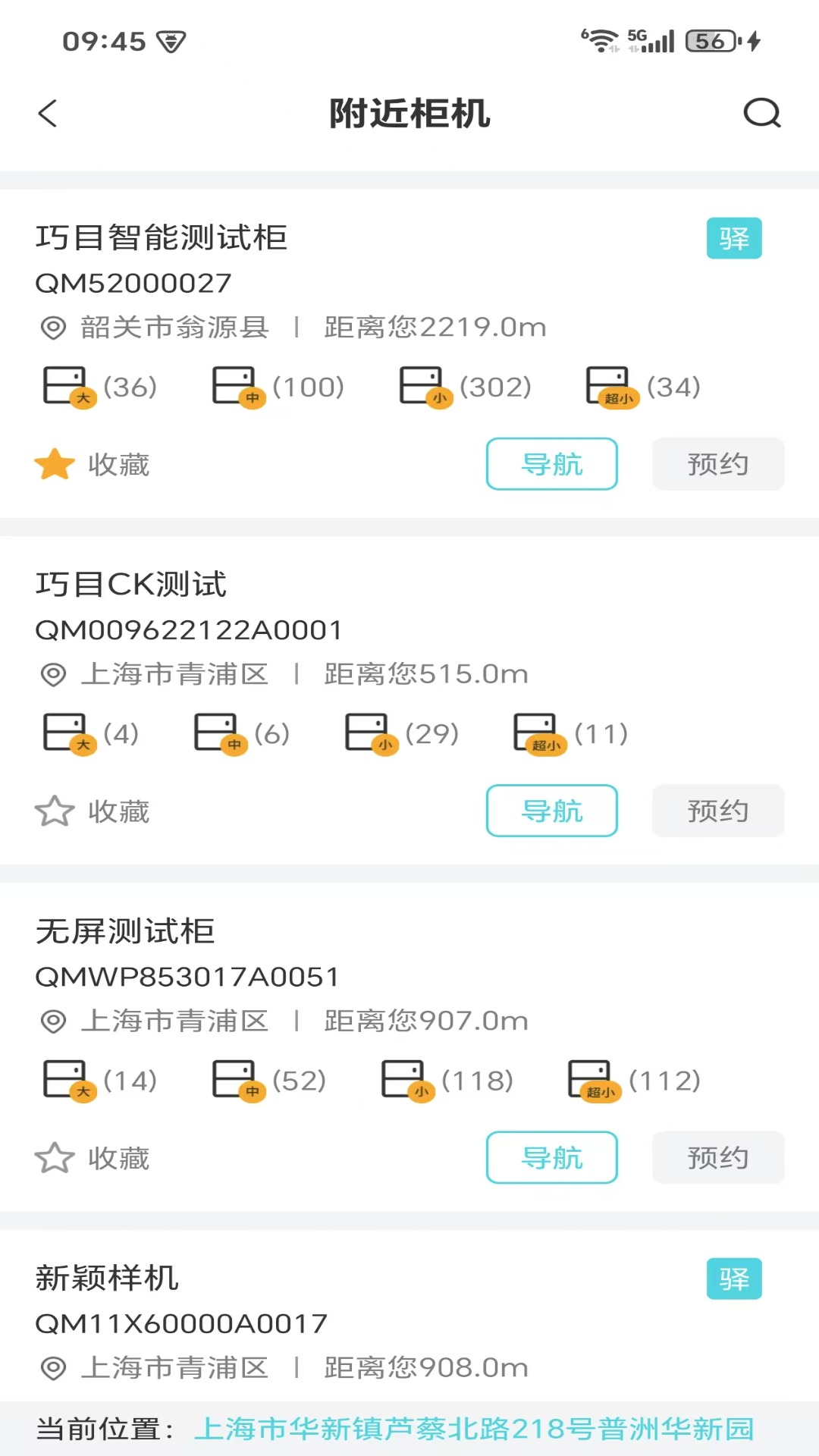Click the location pin beside 韶关市翁源县
The height and width of the screenshot is (1456, 819).
tap(52, 327)
